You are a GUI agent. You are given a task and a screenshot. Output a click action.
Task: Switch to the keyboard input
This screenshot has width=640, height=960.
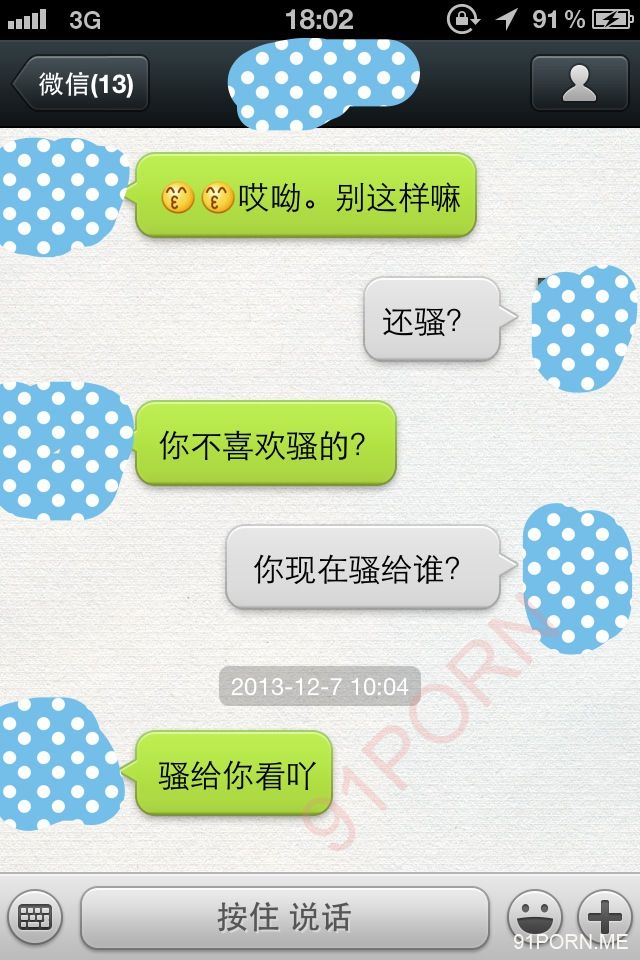(35, 916)
